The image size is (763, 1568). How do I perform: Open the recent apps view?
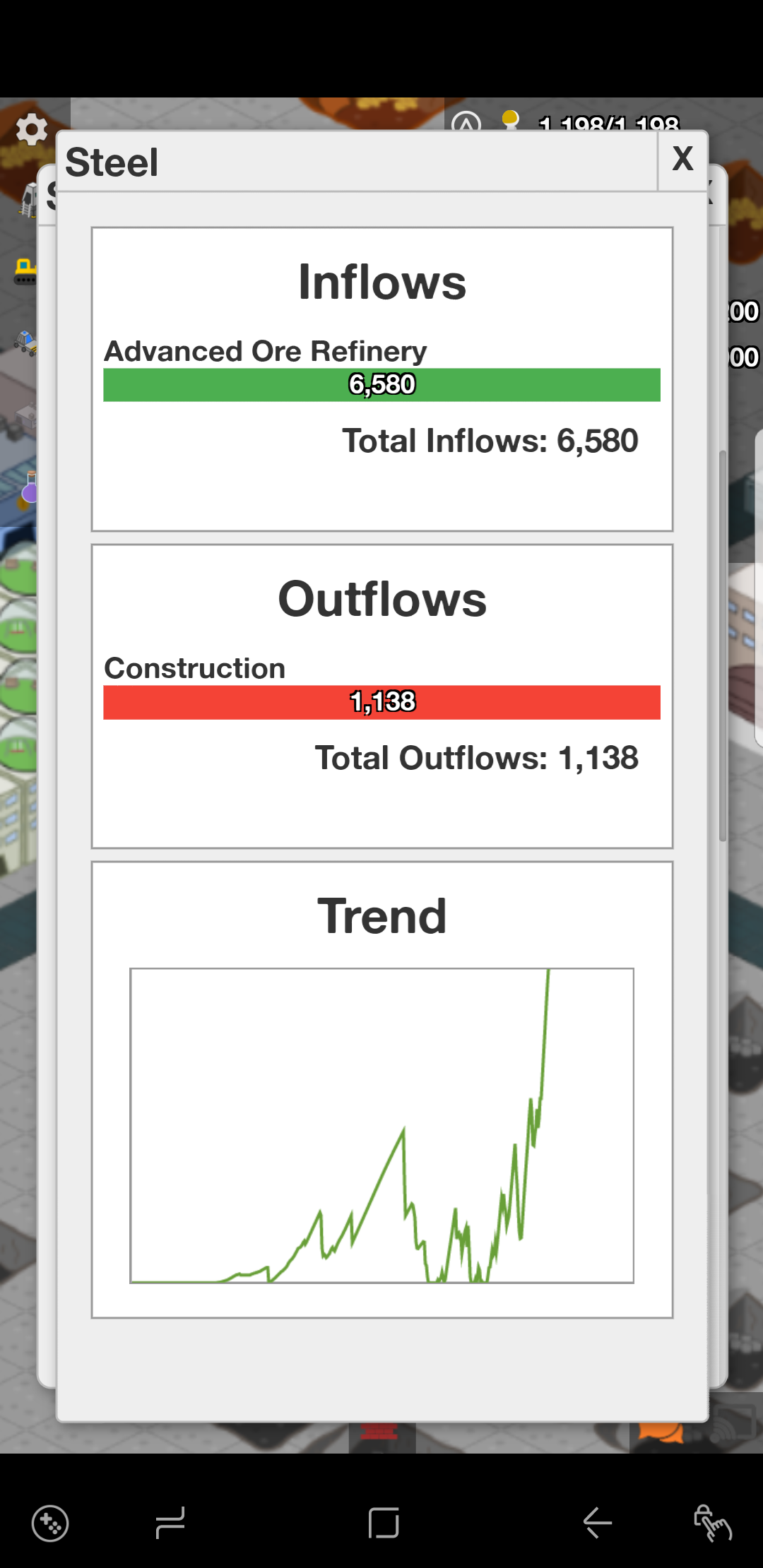point(170,1522)
